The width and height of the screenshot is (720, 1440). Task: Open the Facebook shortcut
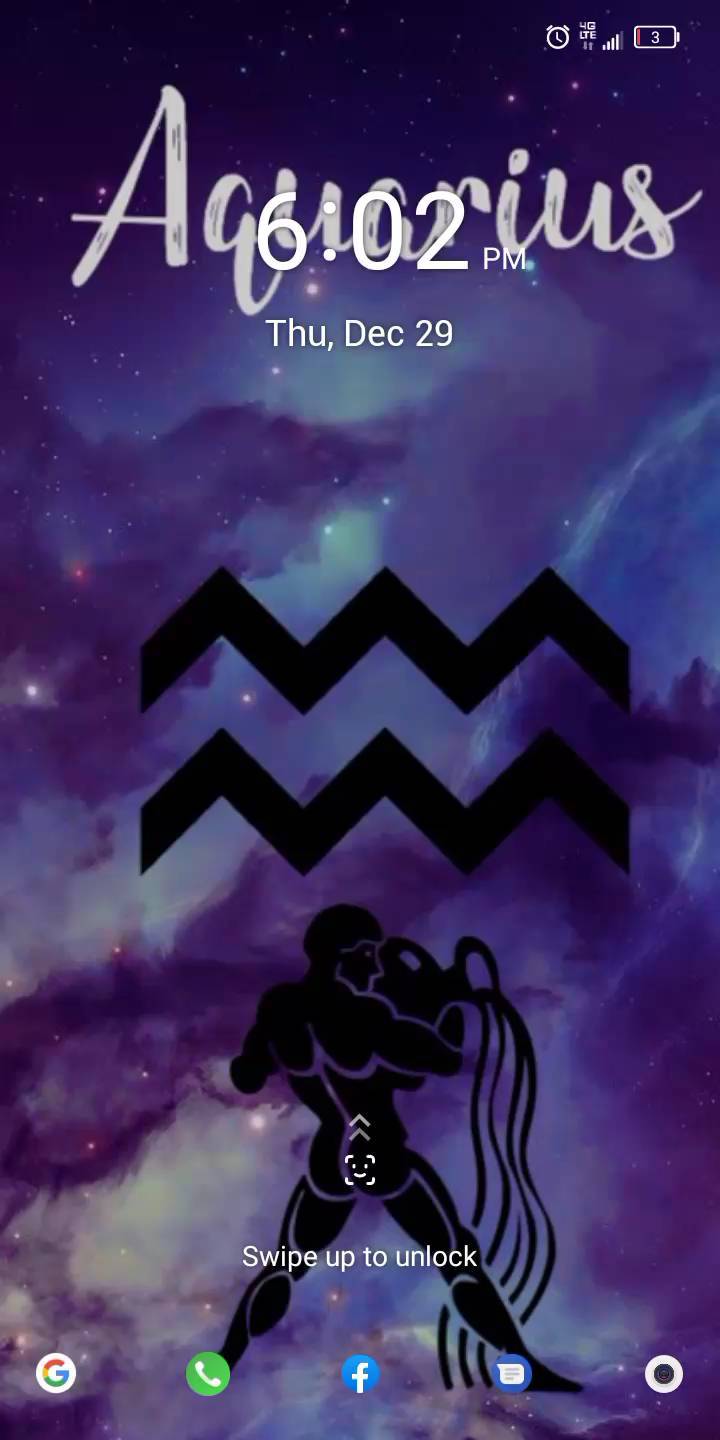coord(360,1374)
